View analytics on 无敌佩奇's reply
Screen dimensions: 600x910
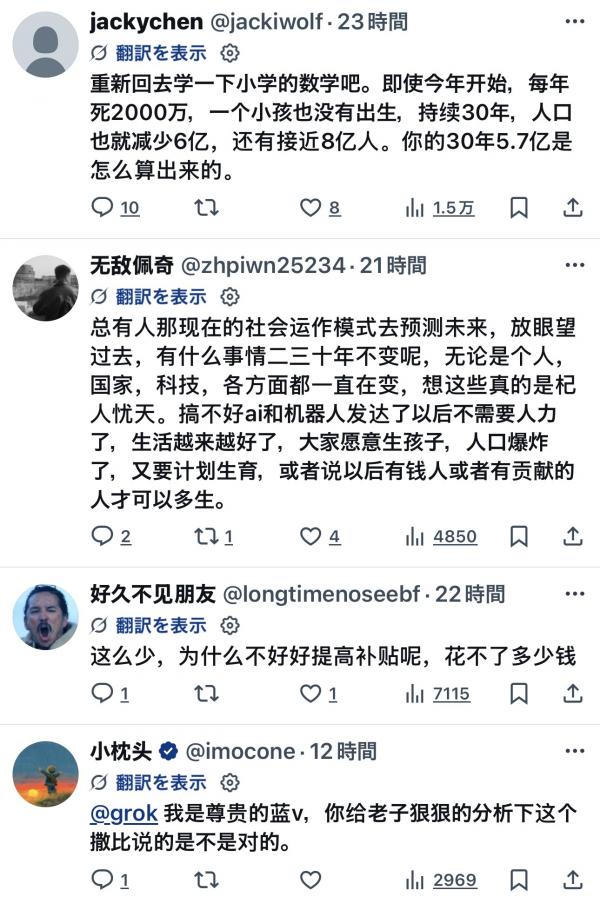(x=415, y=536)
